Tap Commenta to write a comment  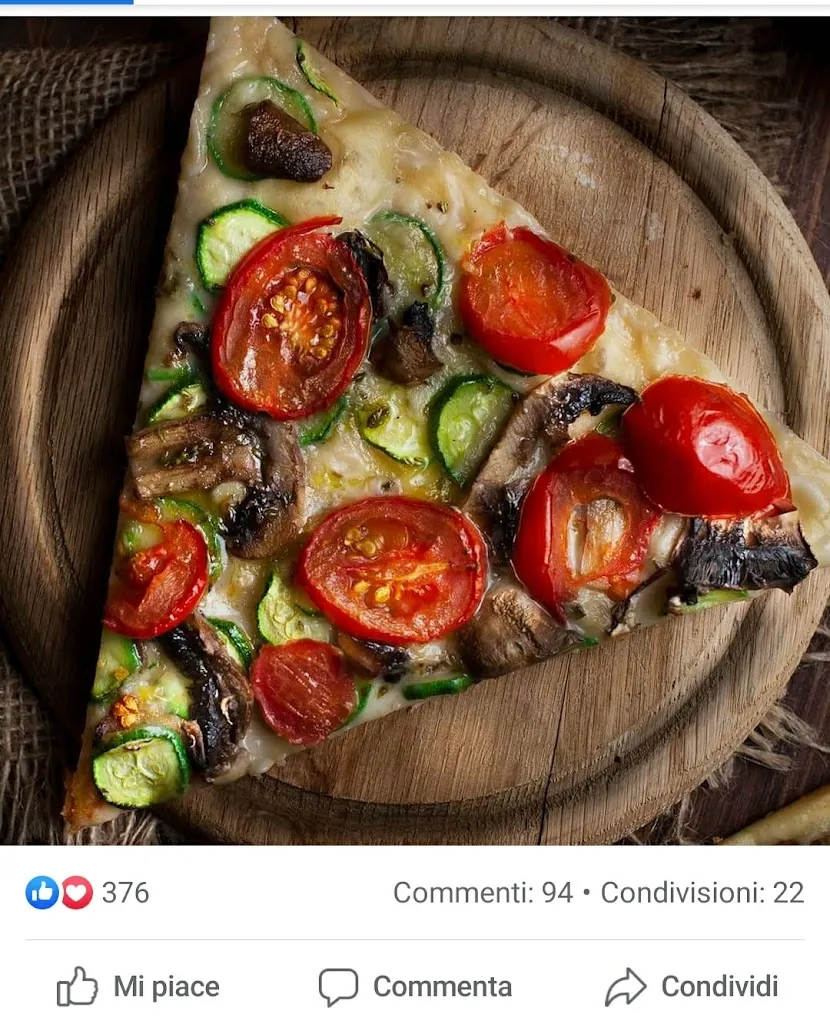tap(415, 987)
